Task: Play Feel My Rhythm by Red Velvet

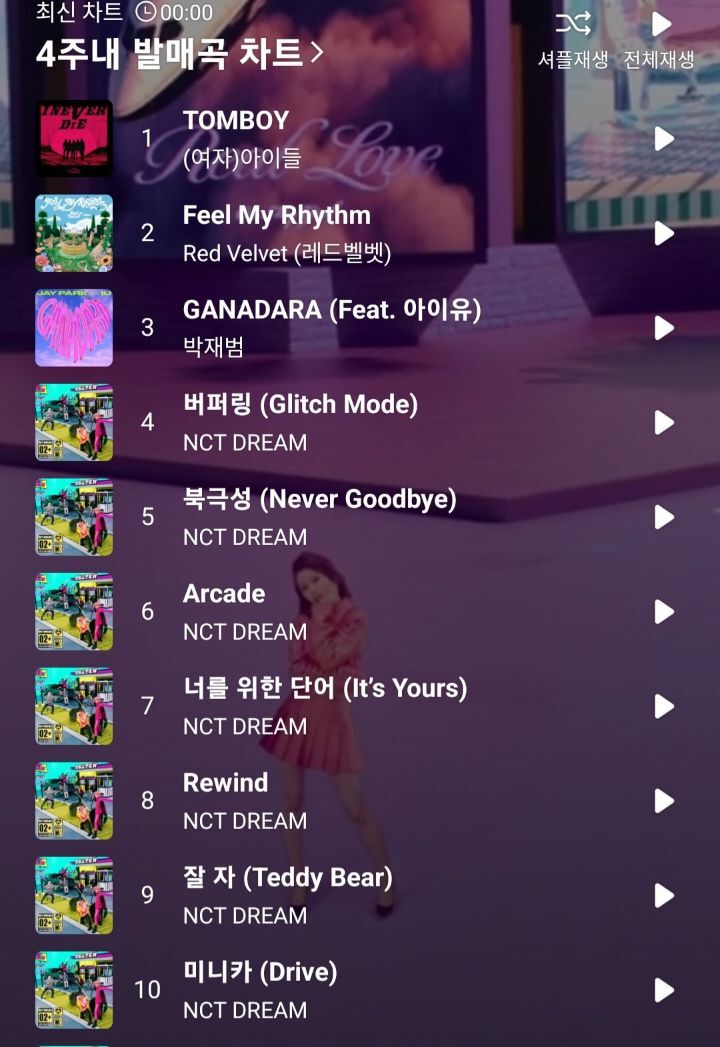Action: tap(664, 233)
